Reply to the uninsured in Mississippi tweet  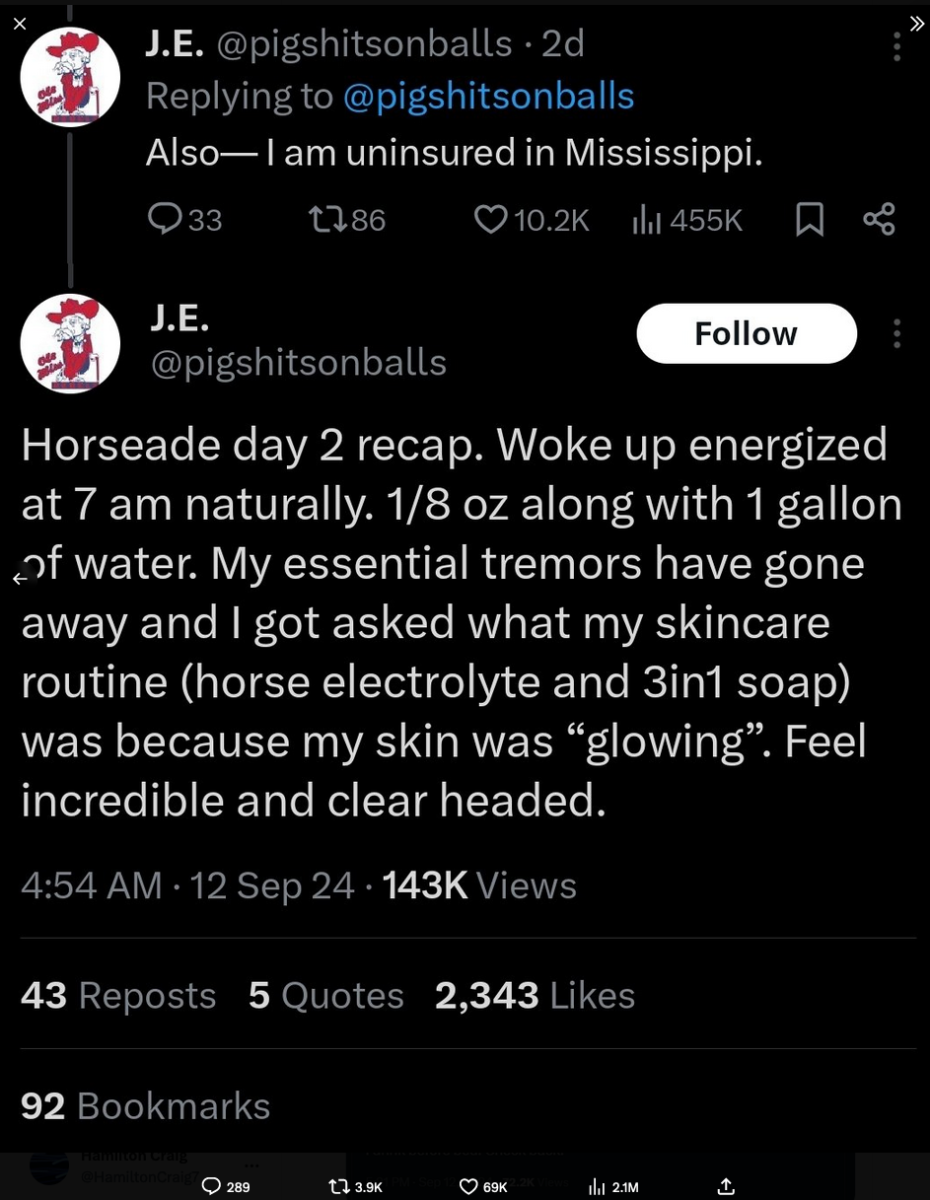[x=164, y=219]
